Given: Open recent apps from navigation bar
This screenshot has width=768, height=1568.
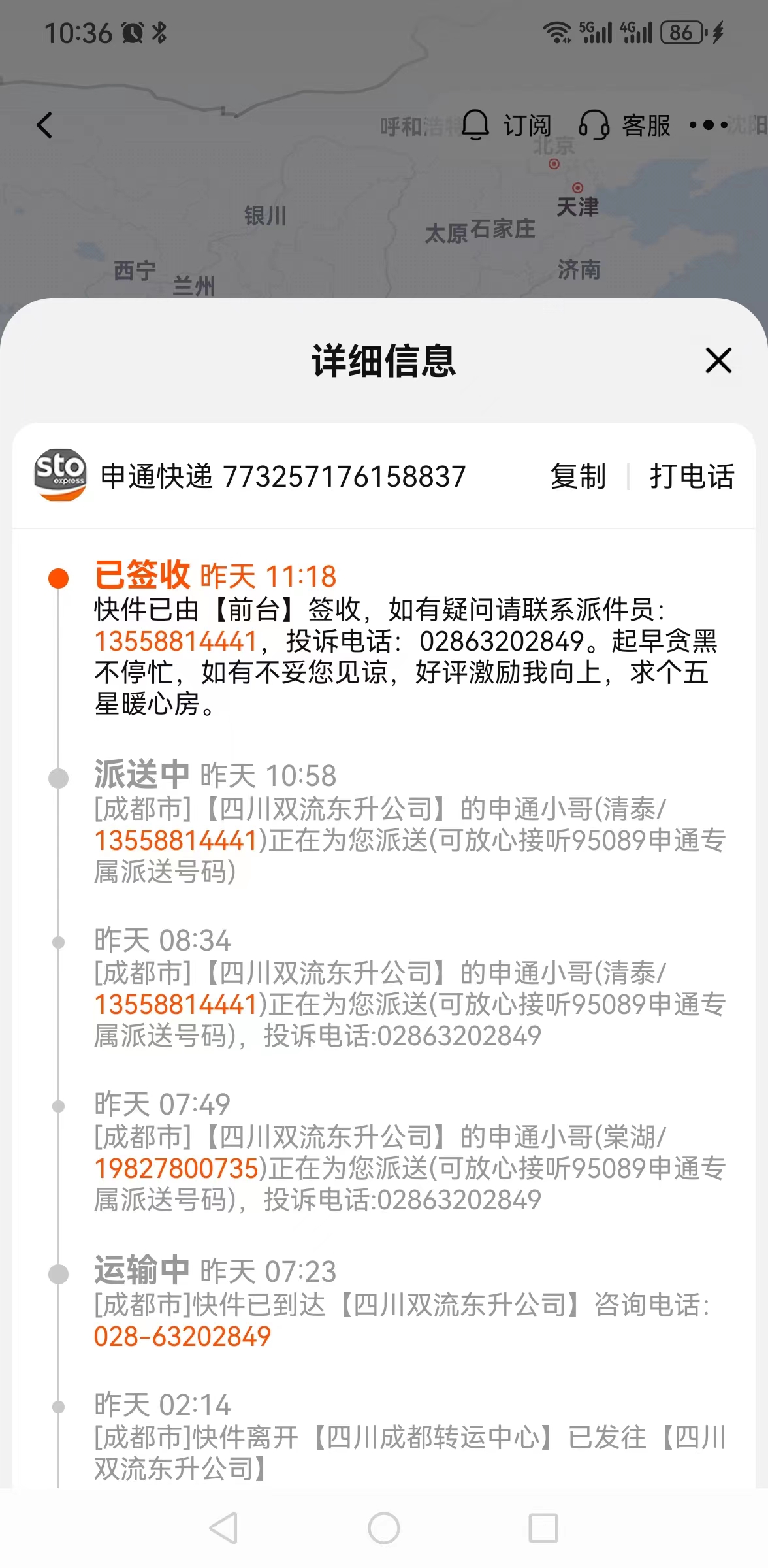Looking at the screenshot, I should tap(543, 1528).
